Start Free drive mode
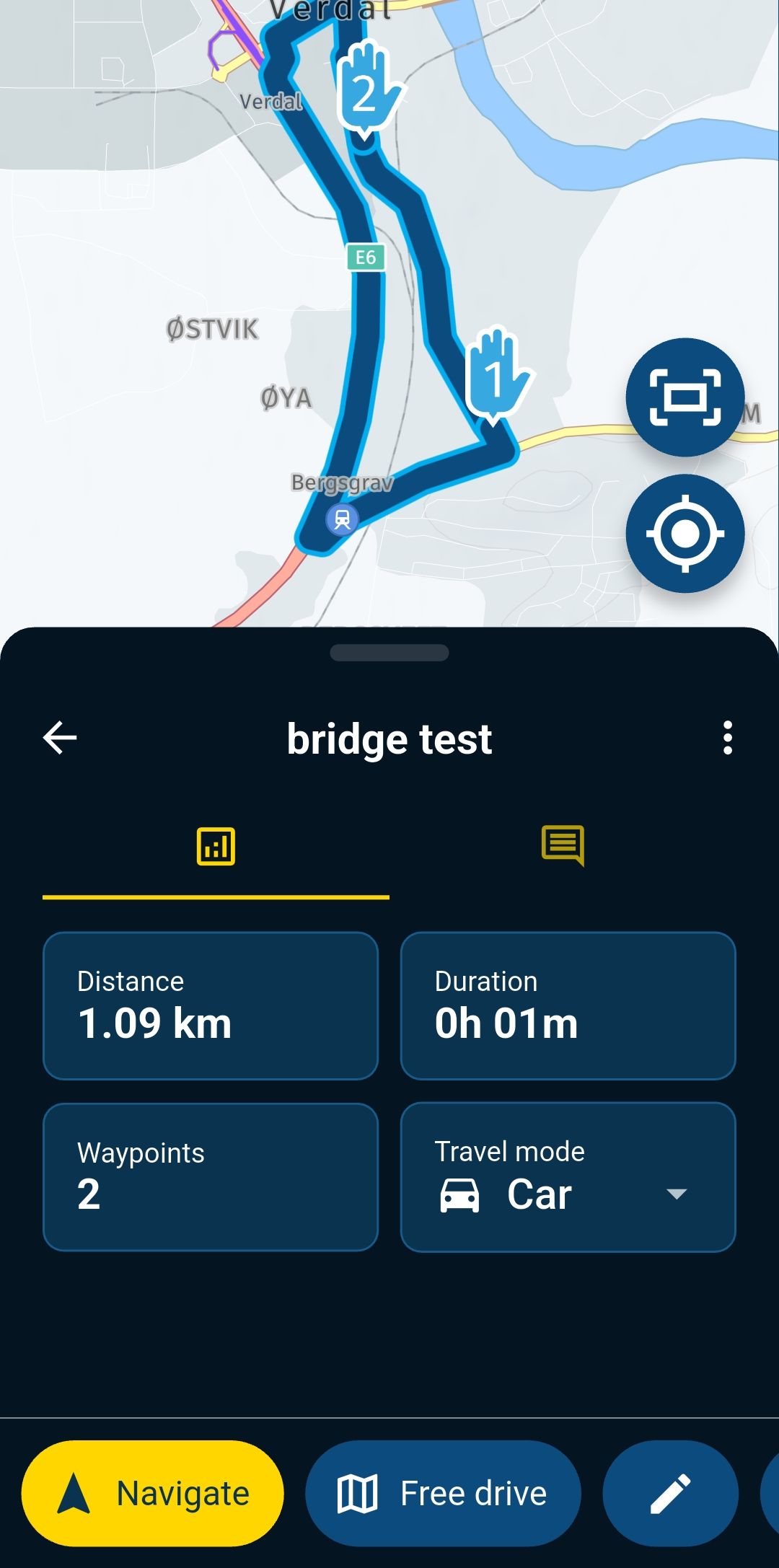Viewport: 779px width, 1568px height. pos(443,1493)
